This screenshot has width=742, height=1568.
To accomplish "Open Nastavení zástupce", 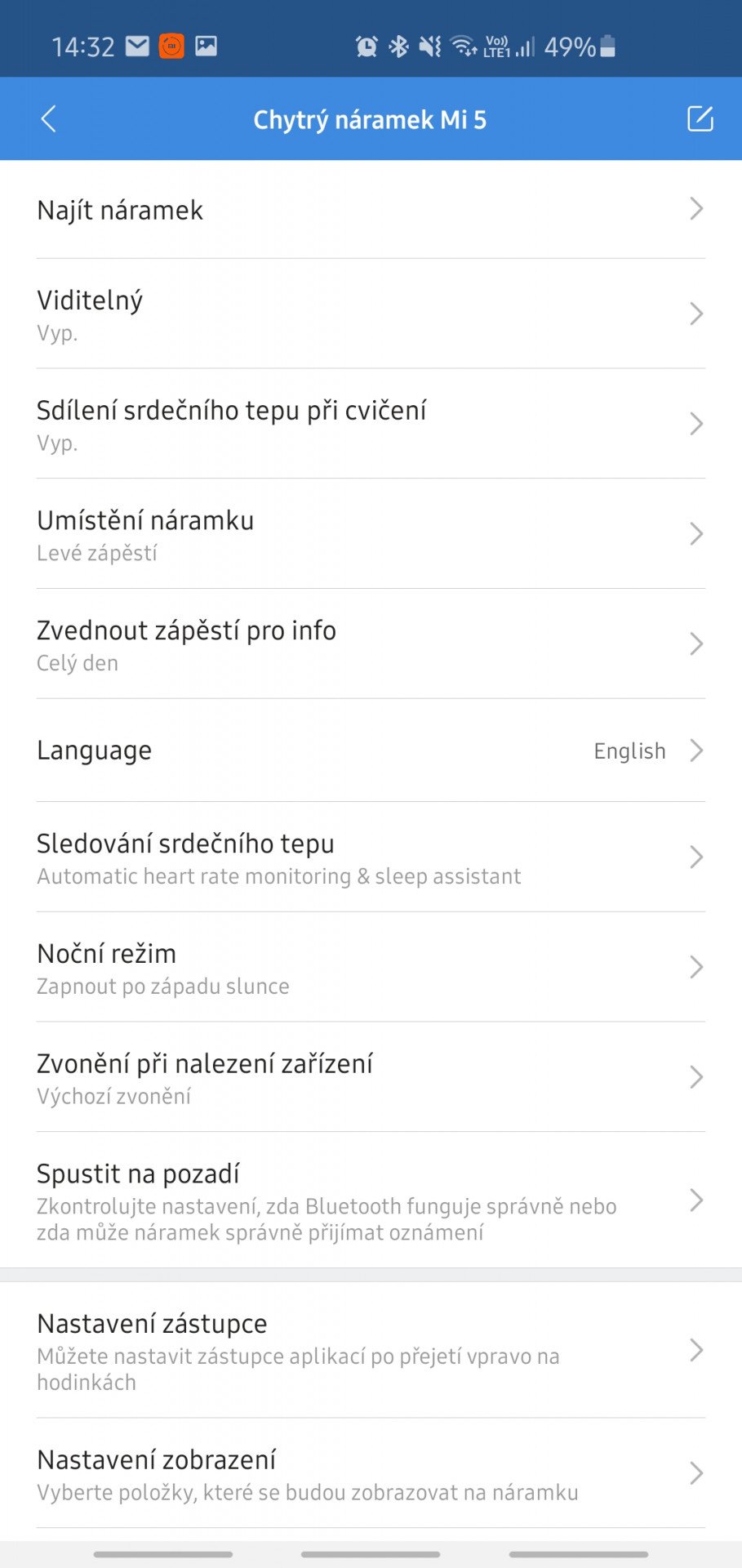I will [x=371, y=1350].
